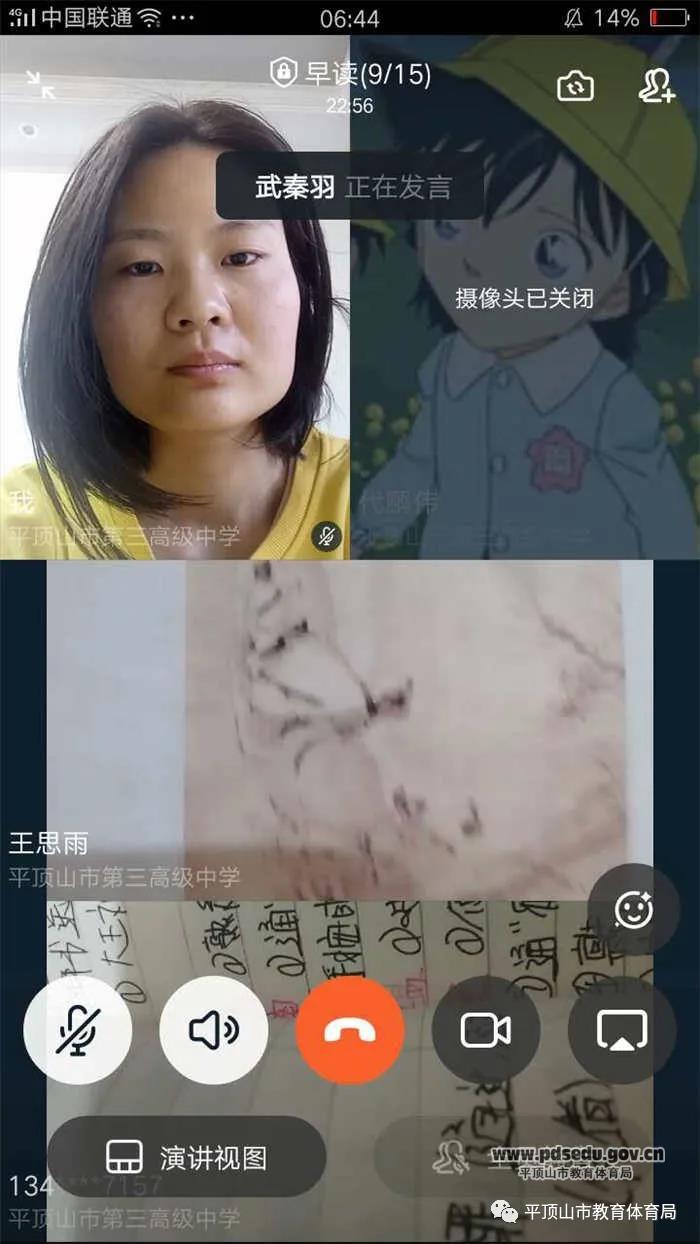Open the beauty effects button

634,910
